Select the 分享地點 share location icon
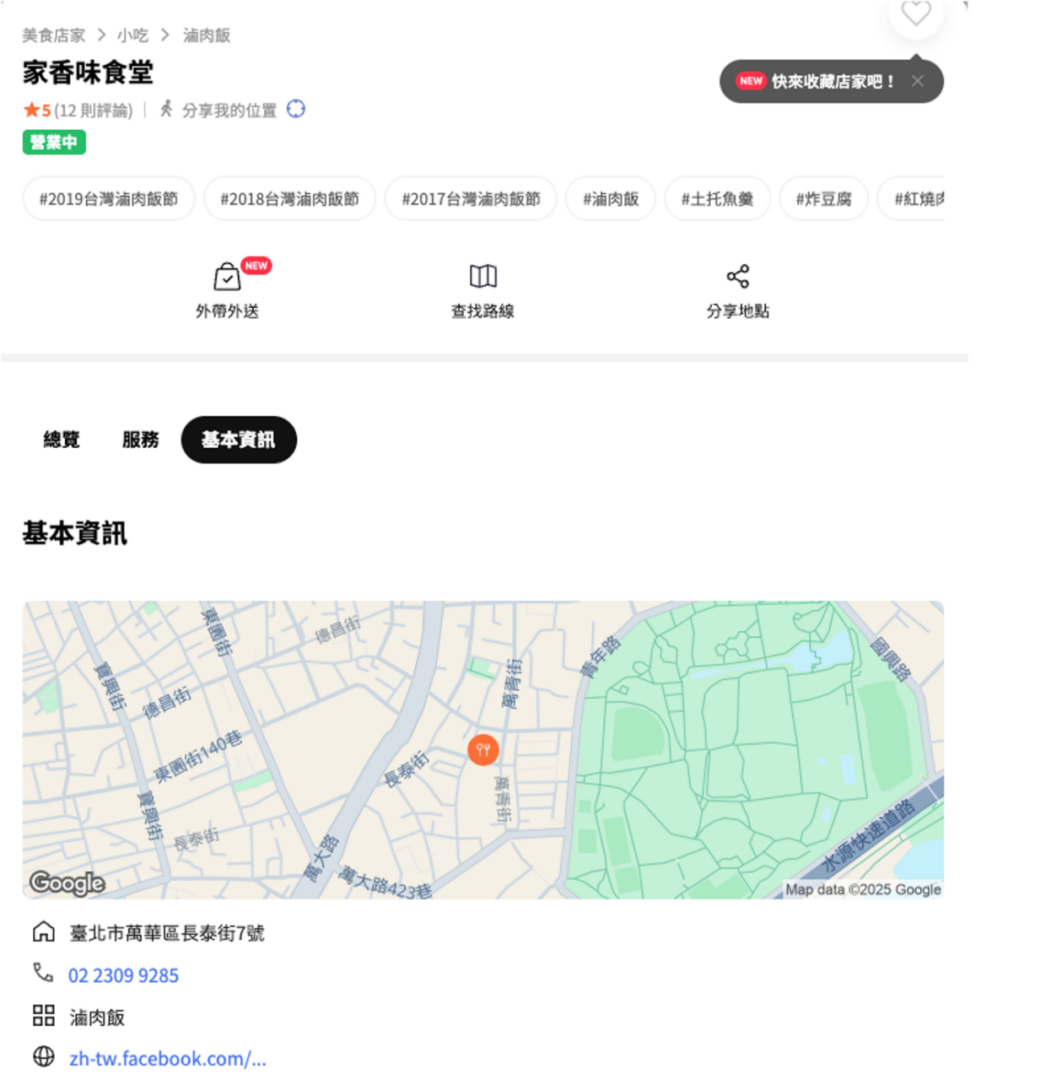This screenshot has width=1051, height=1080. 738,275
